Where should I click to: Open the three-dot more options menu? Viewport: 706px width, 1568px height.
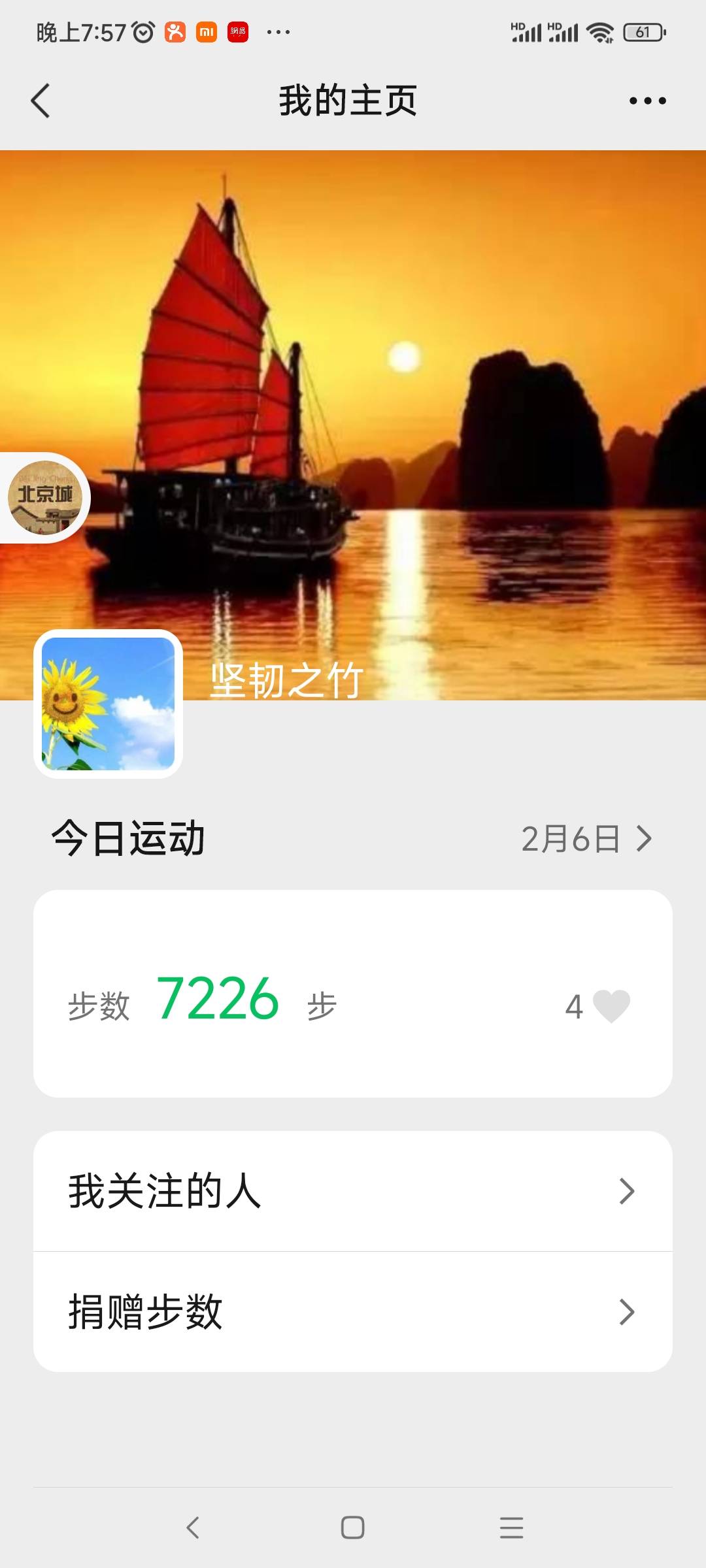pyautogui.click(x=646, y=101)
